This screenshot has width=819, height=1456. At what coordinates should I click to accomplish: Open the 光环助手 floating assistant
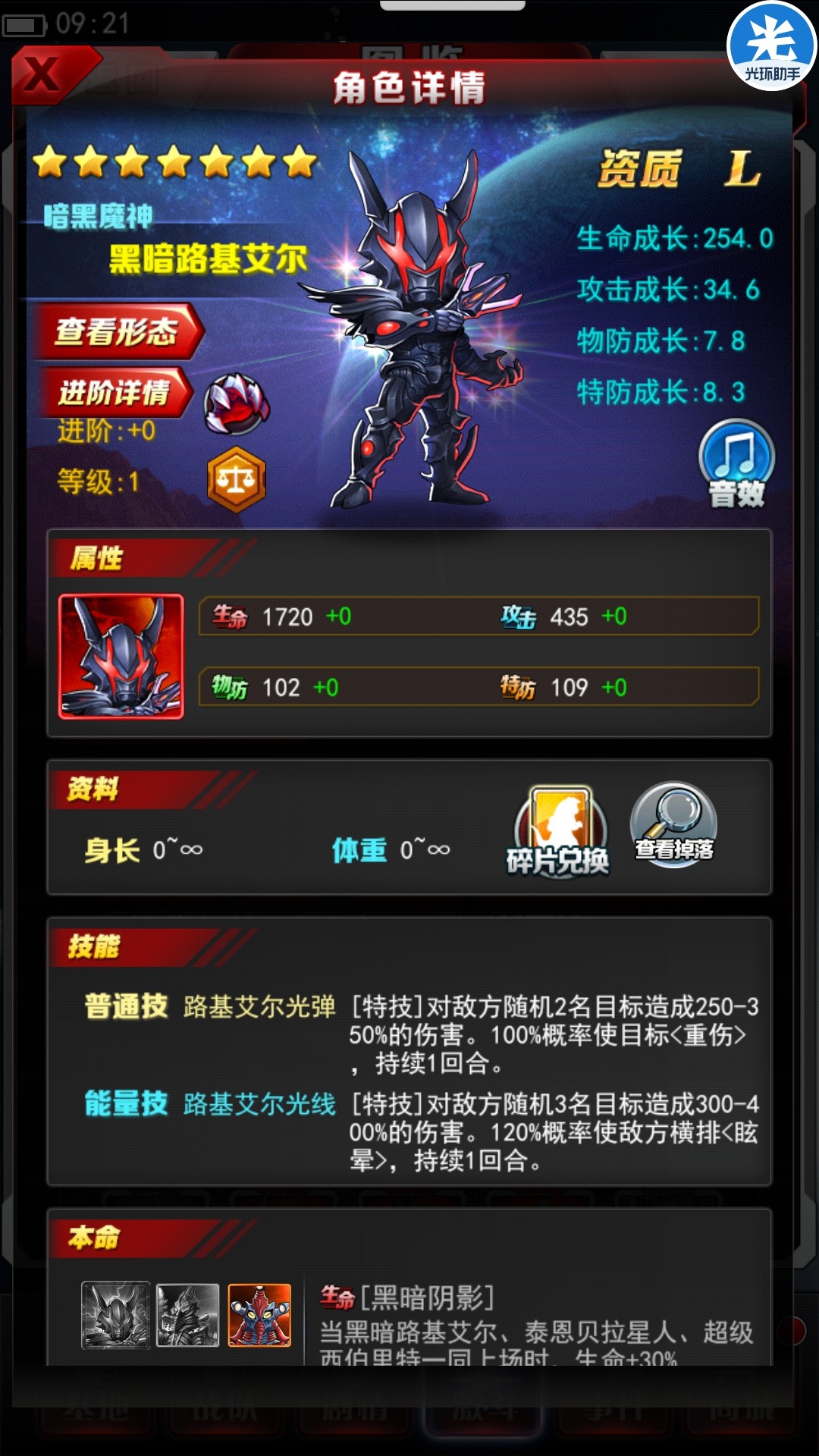pyautogui.click(x=772, y=47)
